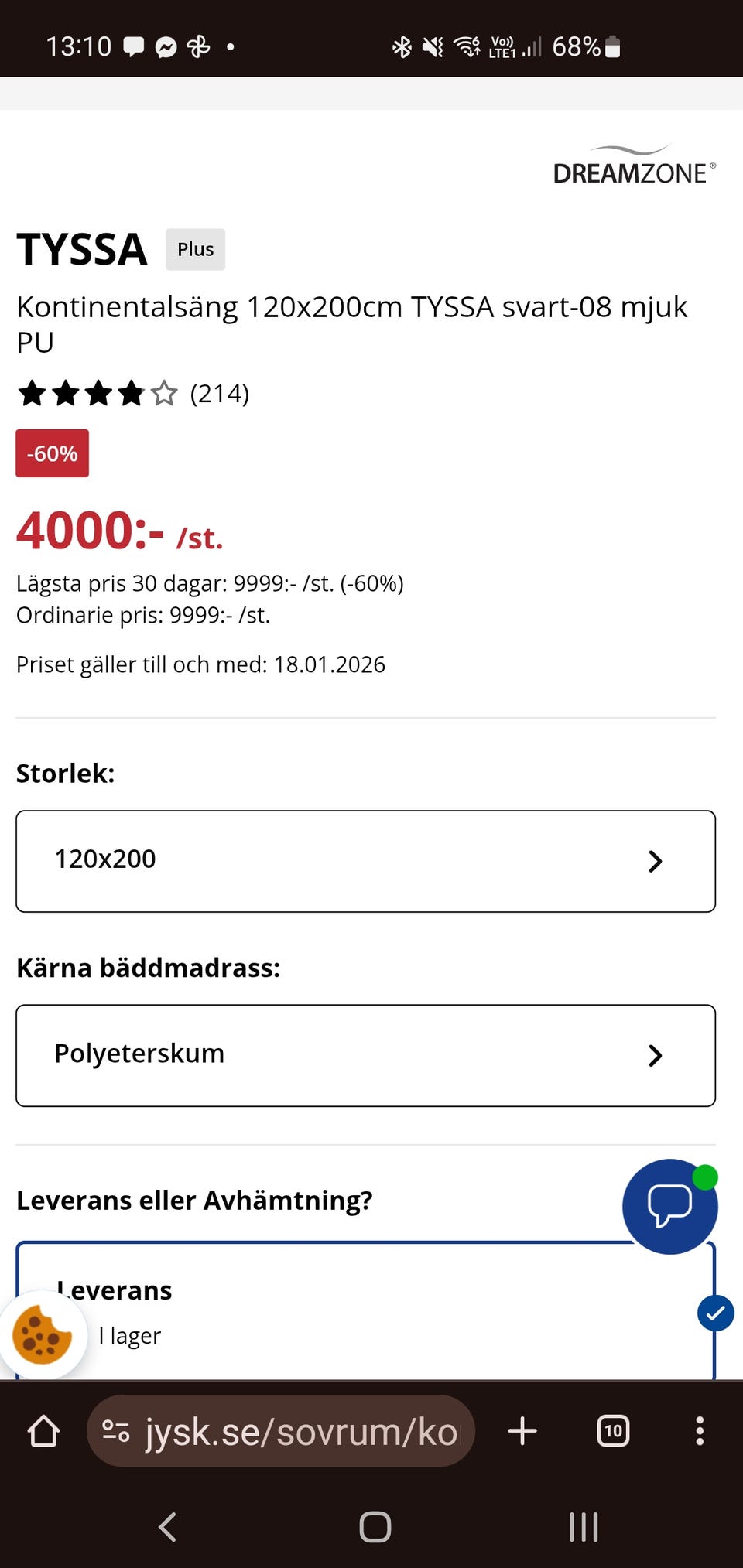This screenshot has width=743, height=1568.
Task: Open the tab switcher showing 10 tabs
Action: click(611, 1431)
